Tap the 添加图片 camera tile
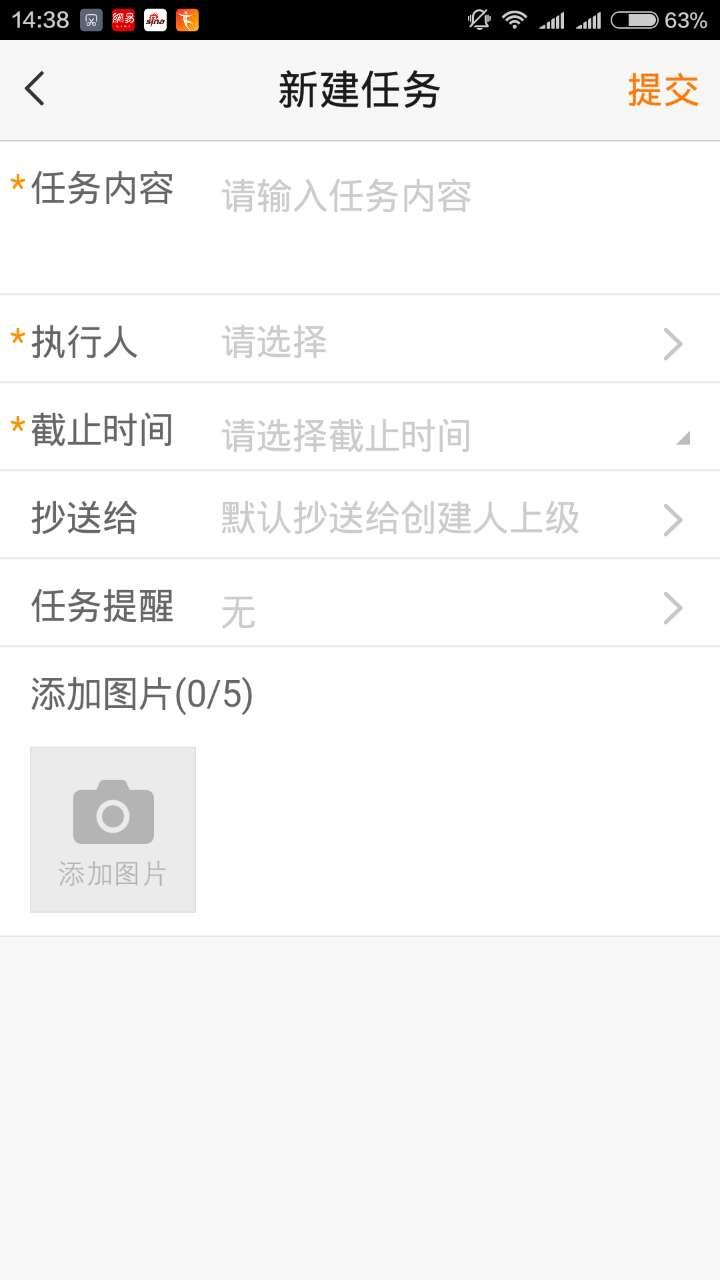The image size is (720, 1280). (113, 829)
